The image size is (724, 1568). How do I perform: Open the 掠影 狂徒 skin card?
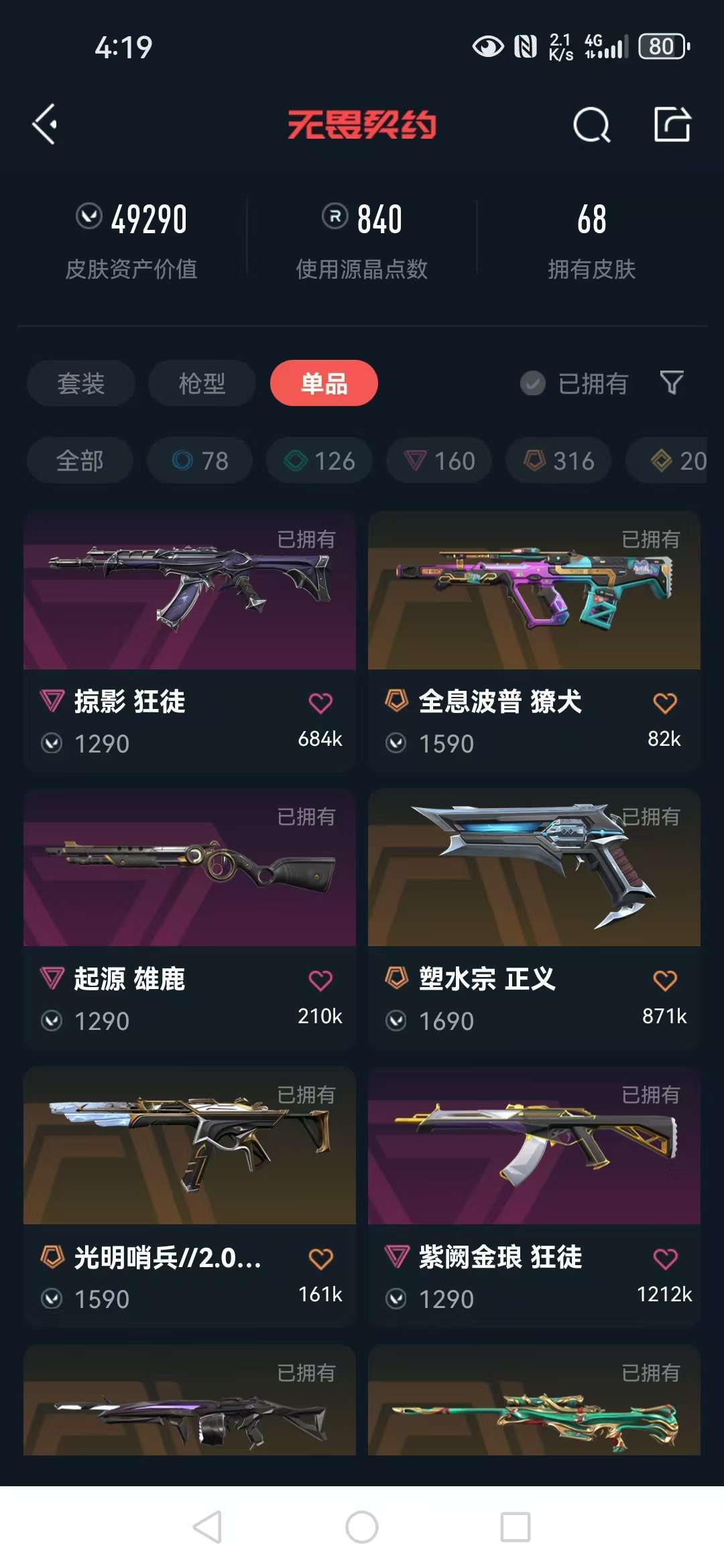click(x=190, y=641)
